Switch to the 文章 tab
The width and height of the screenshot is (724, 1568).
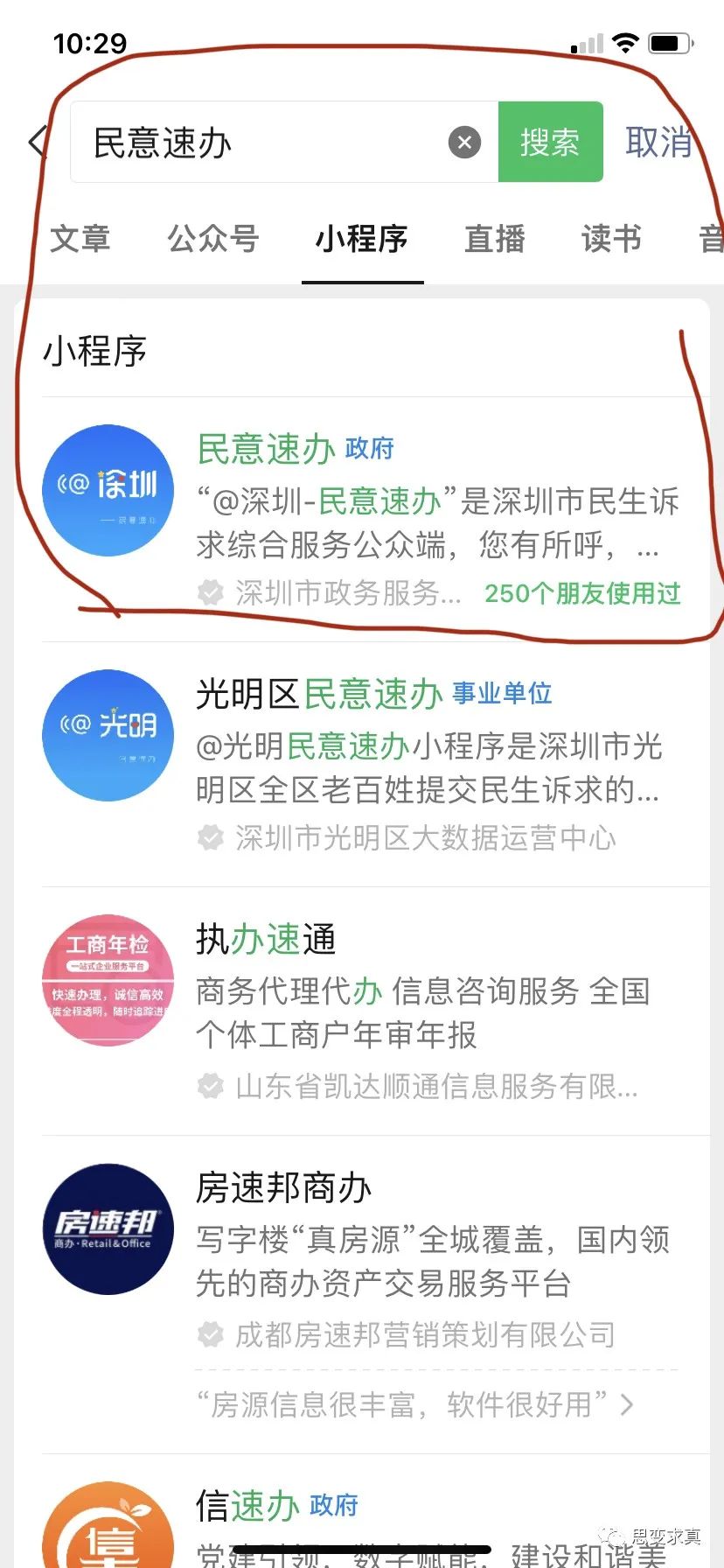(80, 238)
